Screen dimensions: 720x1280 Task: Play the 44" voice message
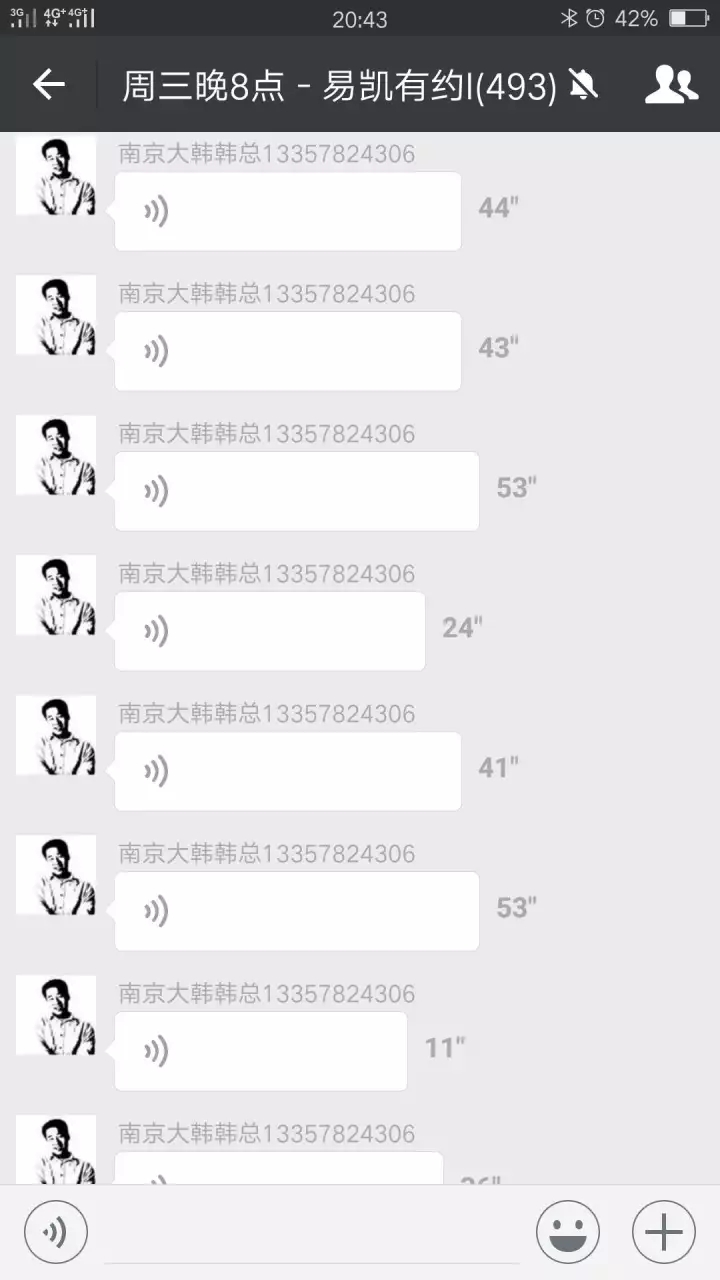pyautogui.click(x=287, y=211)
